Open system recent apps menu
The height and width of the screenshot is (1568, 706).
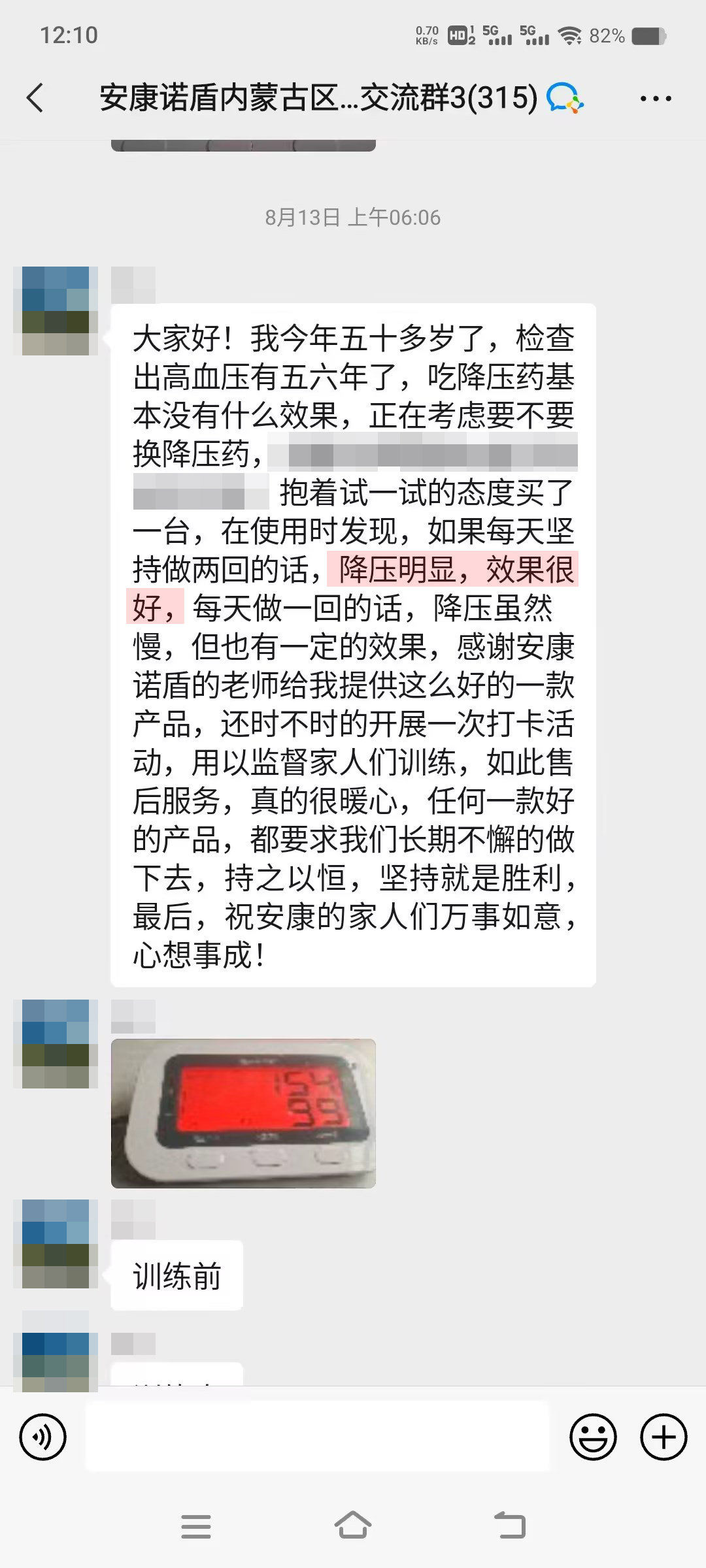(195, 1526)
